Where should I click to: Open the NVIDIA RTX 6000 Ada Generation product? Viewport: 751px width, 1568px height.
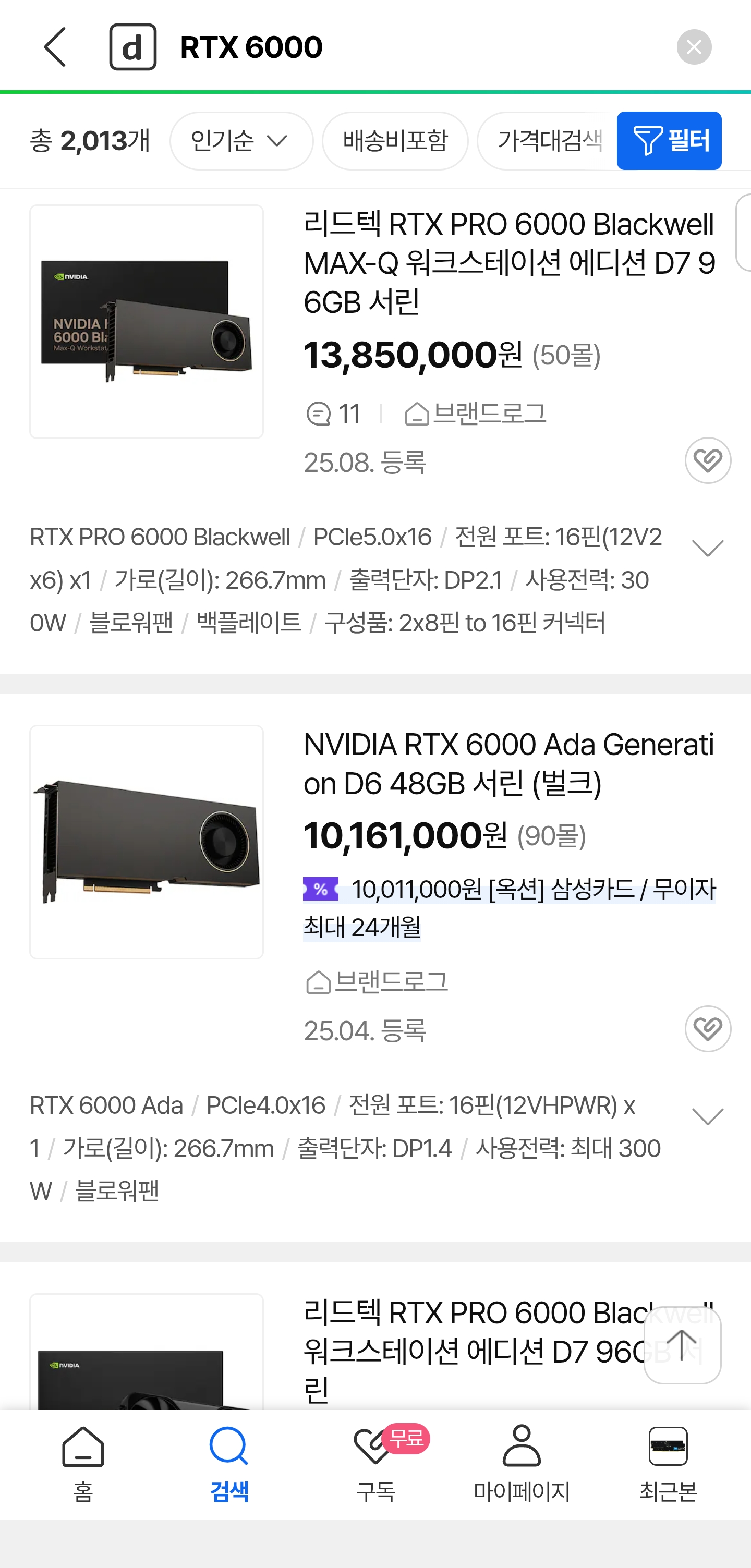pos(509,764)
